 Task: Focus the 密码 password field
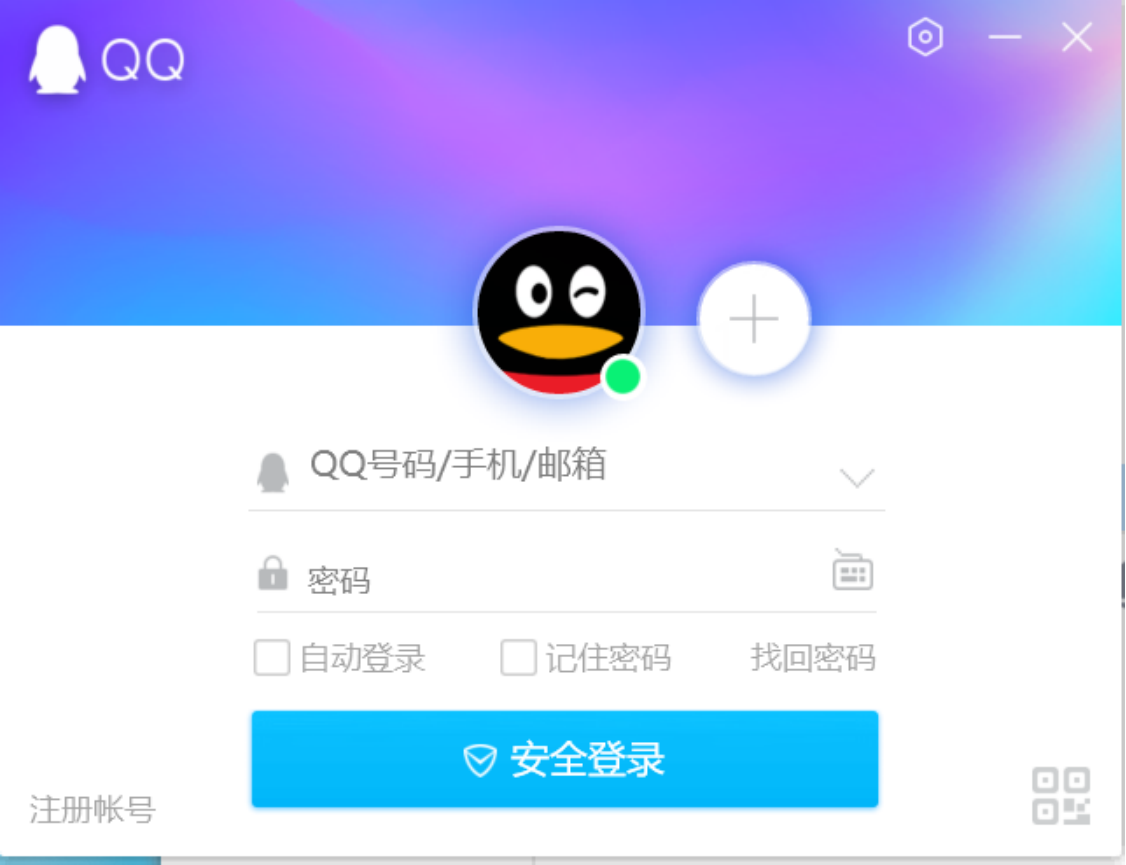pyautogui.click(x=560, y=579)
